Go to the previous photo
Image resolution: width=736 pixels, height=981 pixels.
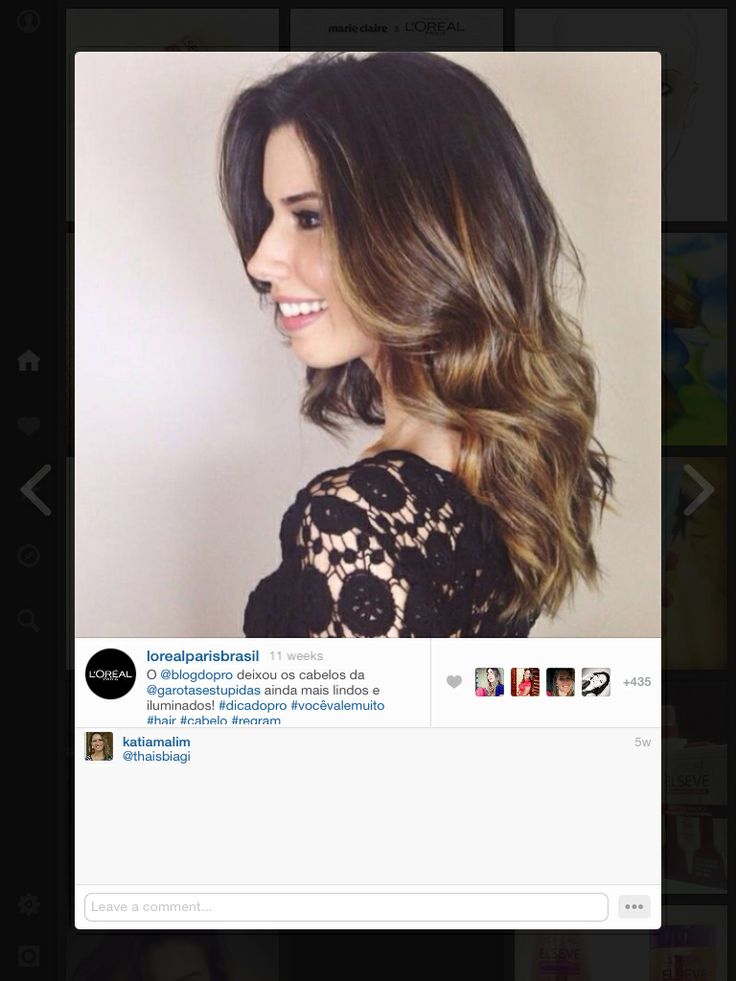click(x=35, y=490)
